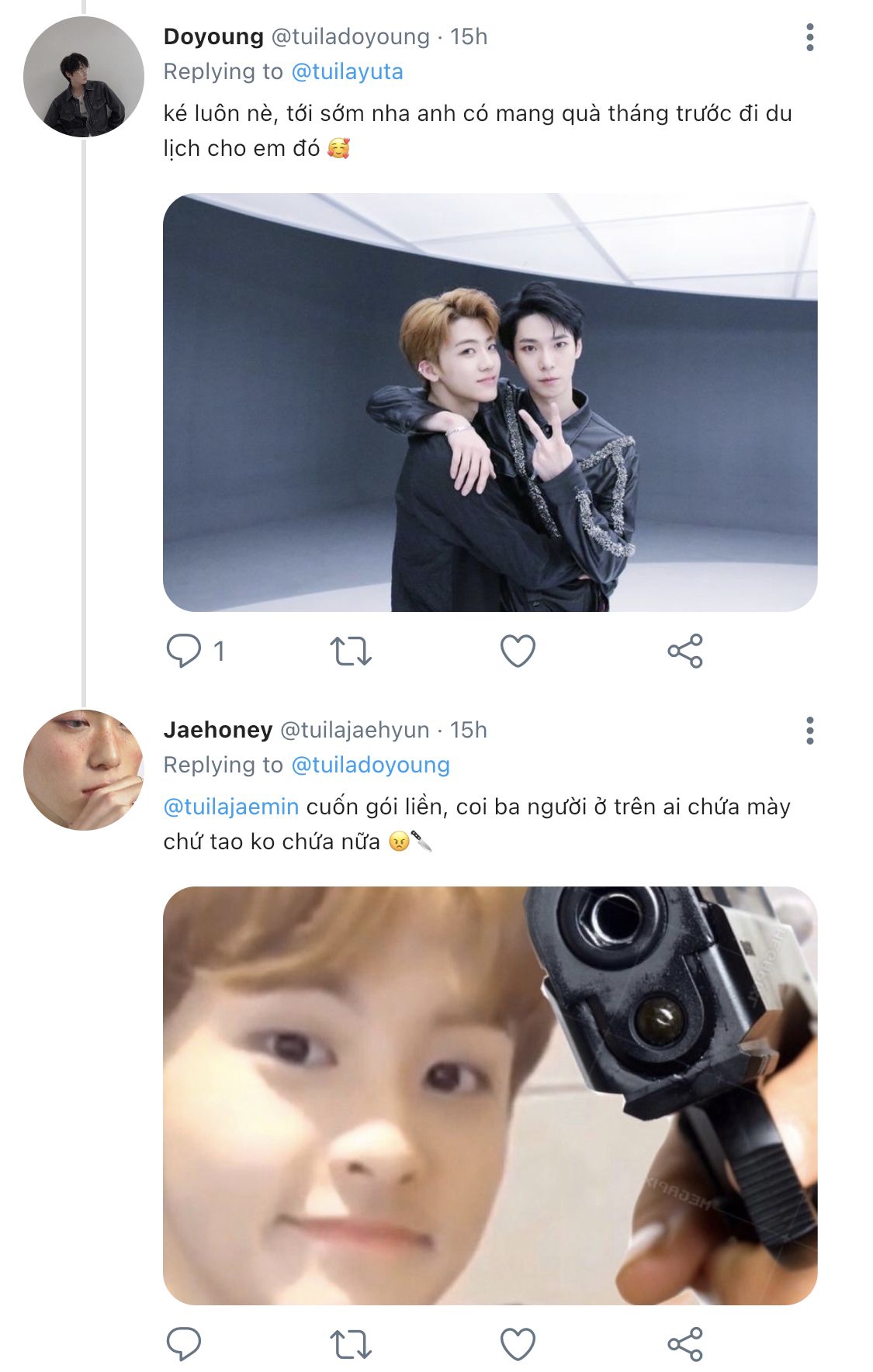Viewport: 873px width, 1372px height.
Task: View the image in Jaehoney's tweet
Action: coord(490,1095)
